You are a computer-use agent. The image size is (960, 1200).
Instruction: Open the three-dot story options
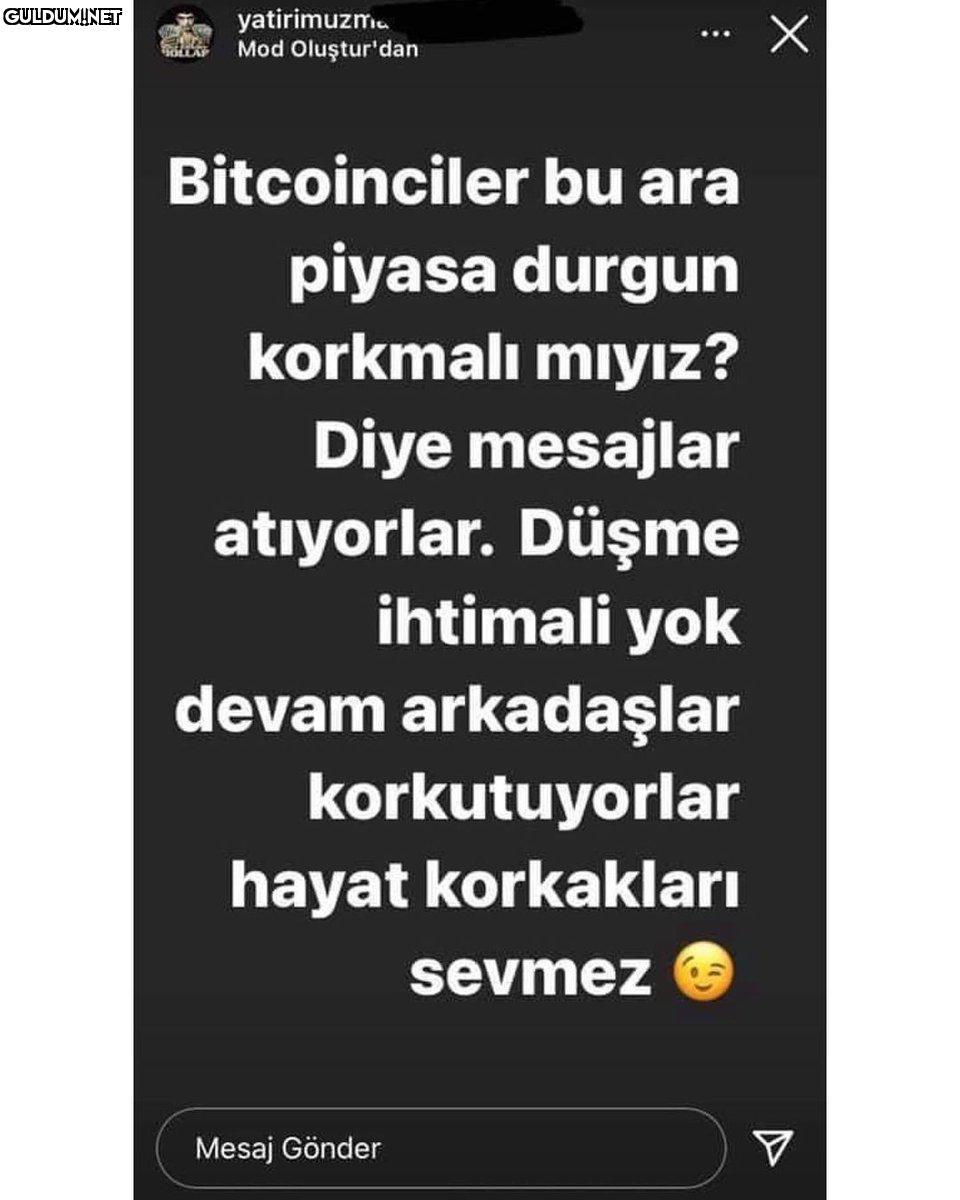click(x=715, y=34)
